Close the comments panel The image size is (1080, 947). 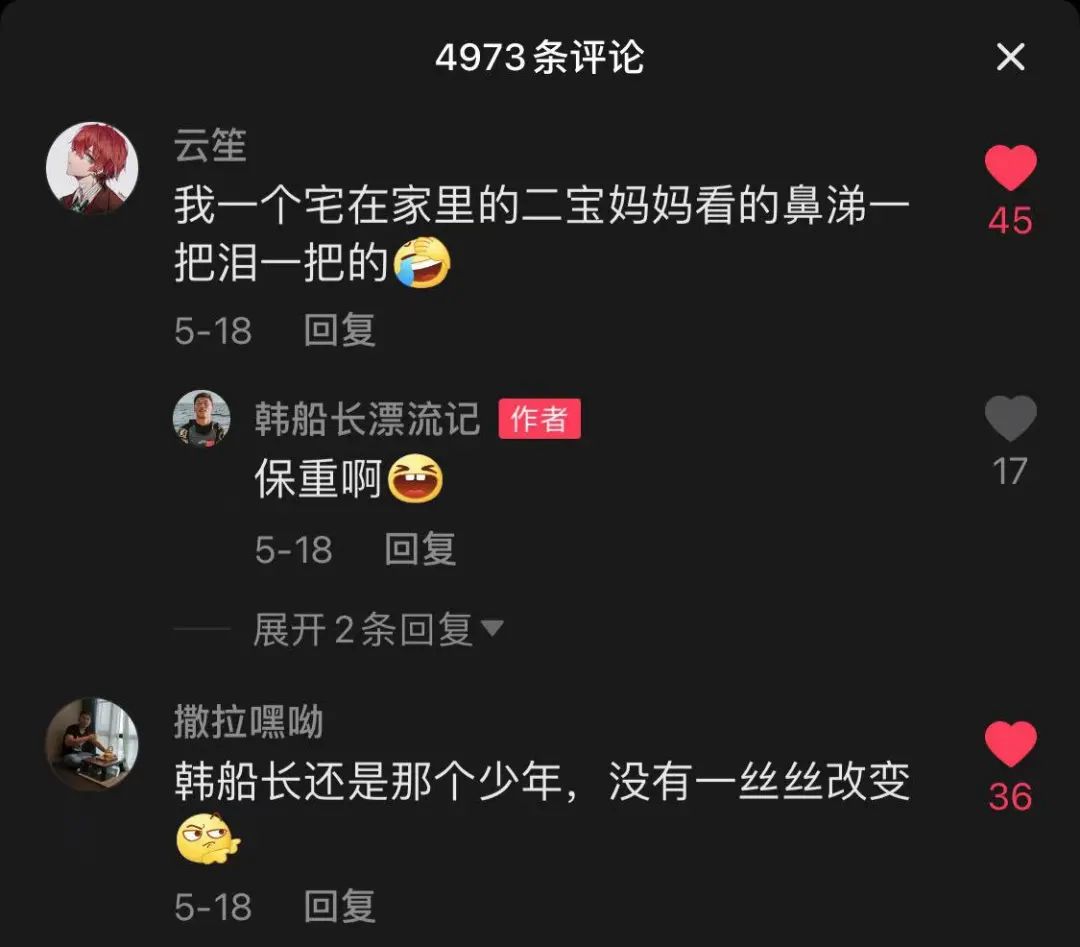[1010, 58]
